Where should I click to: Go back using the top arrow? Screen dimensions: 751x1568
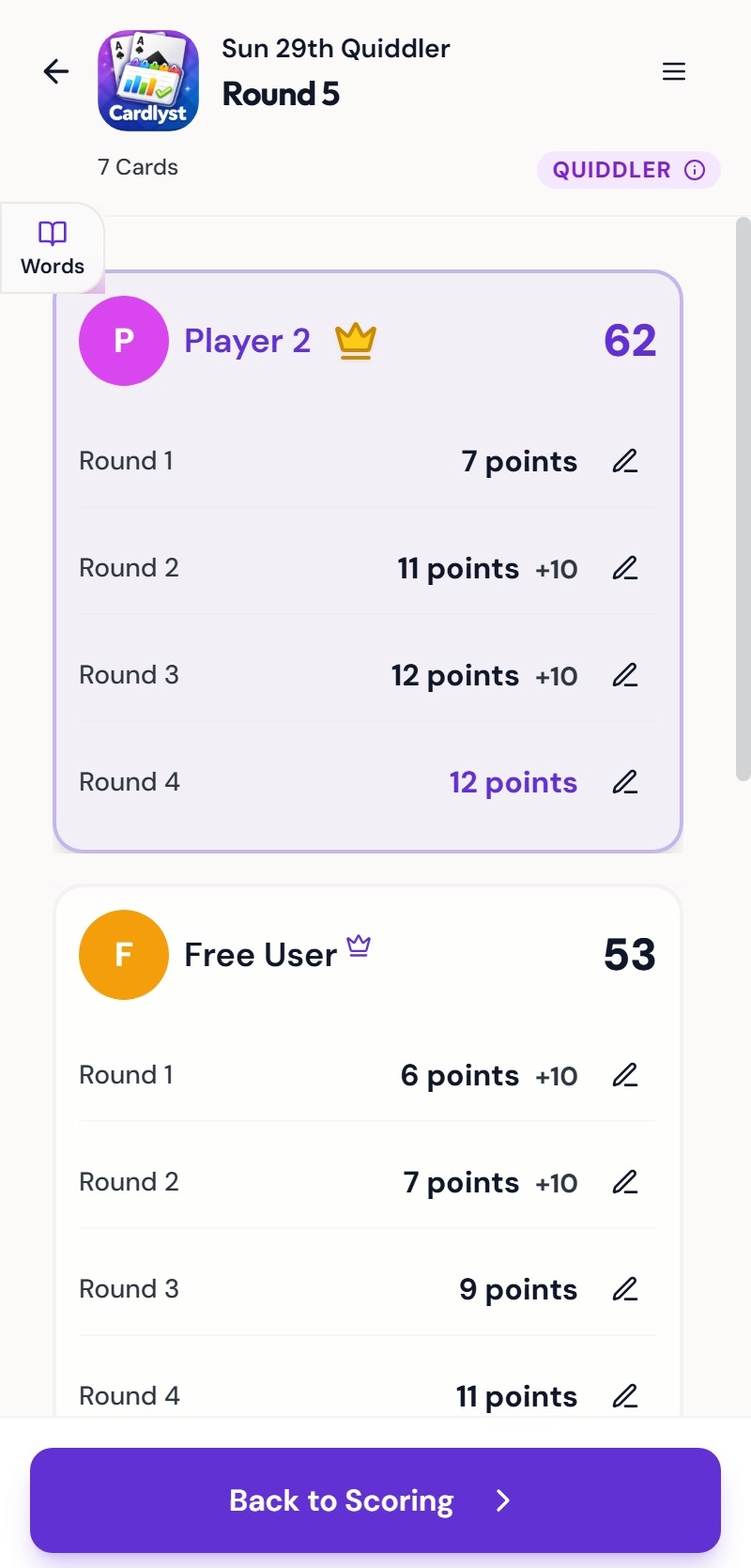point(56,71)
